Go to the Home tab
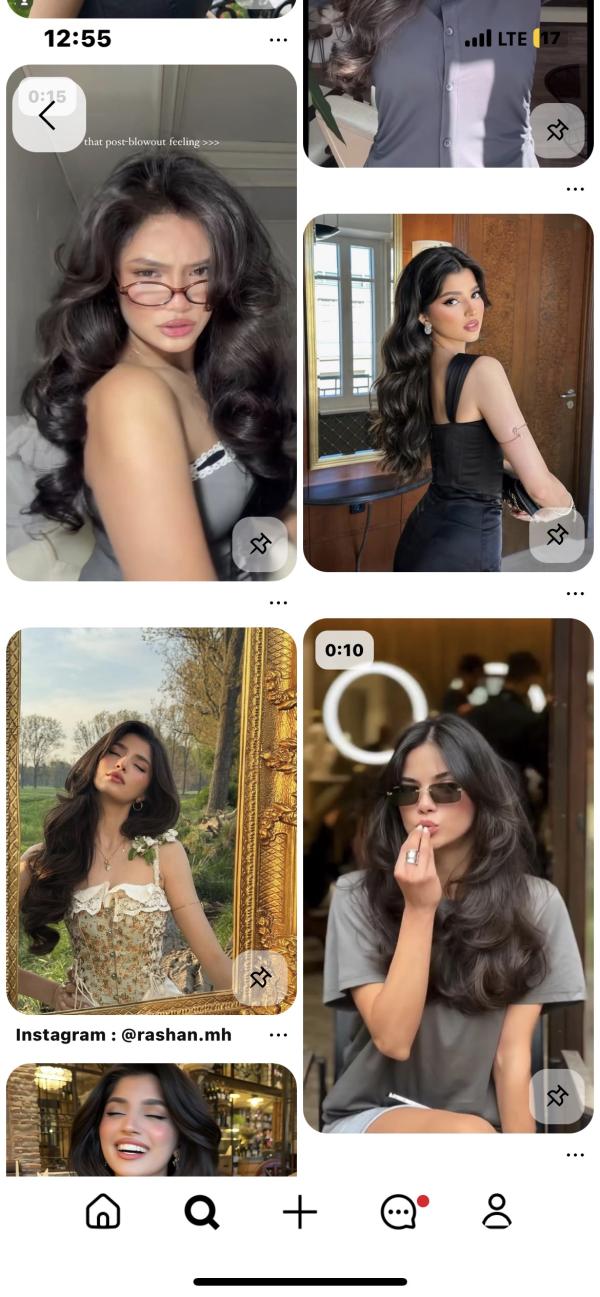This screenshot has height=1297, width=600. coord(103,1212)
